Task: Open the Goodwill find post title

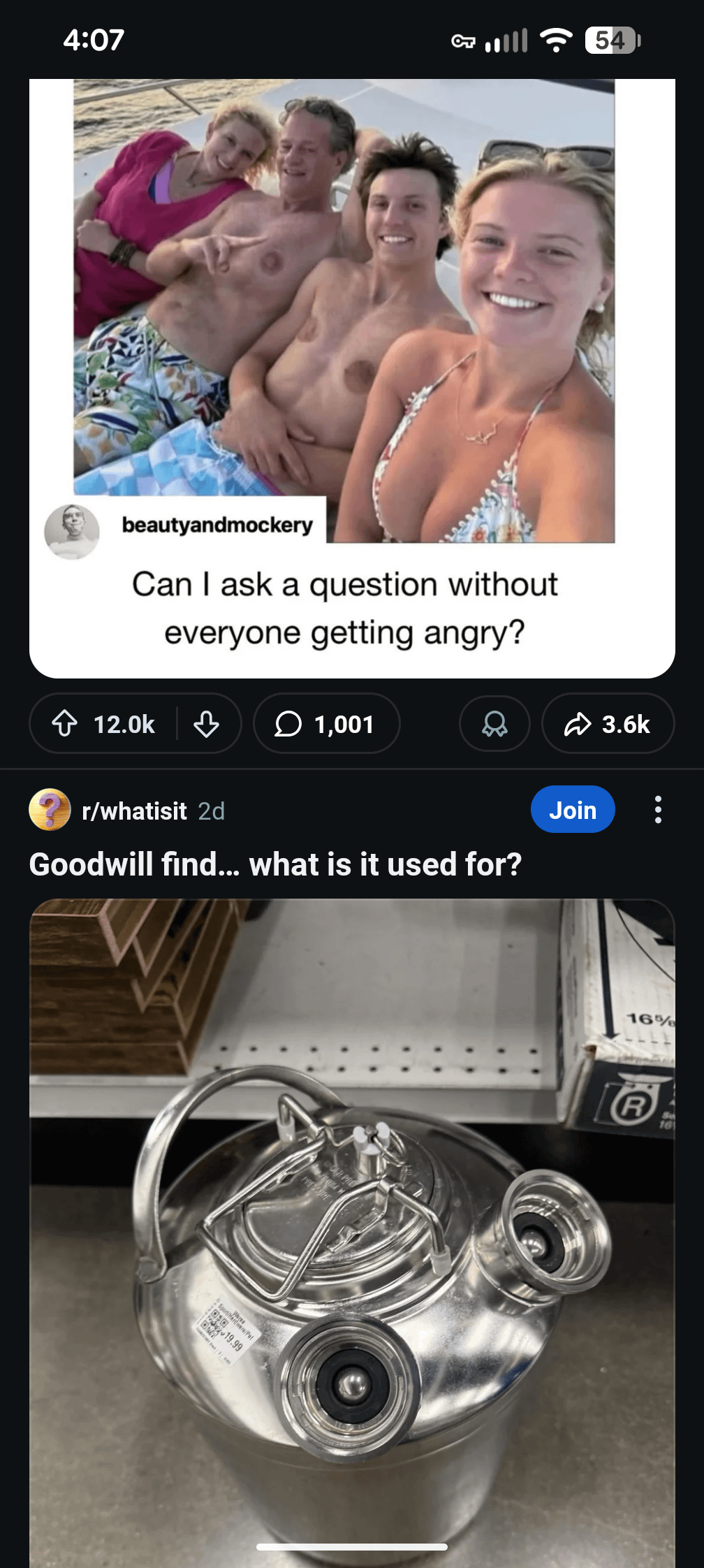Action: (275, 864)
